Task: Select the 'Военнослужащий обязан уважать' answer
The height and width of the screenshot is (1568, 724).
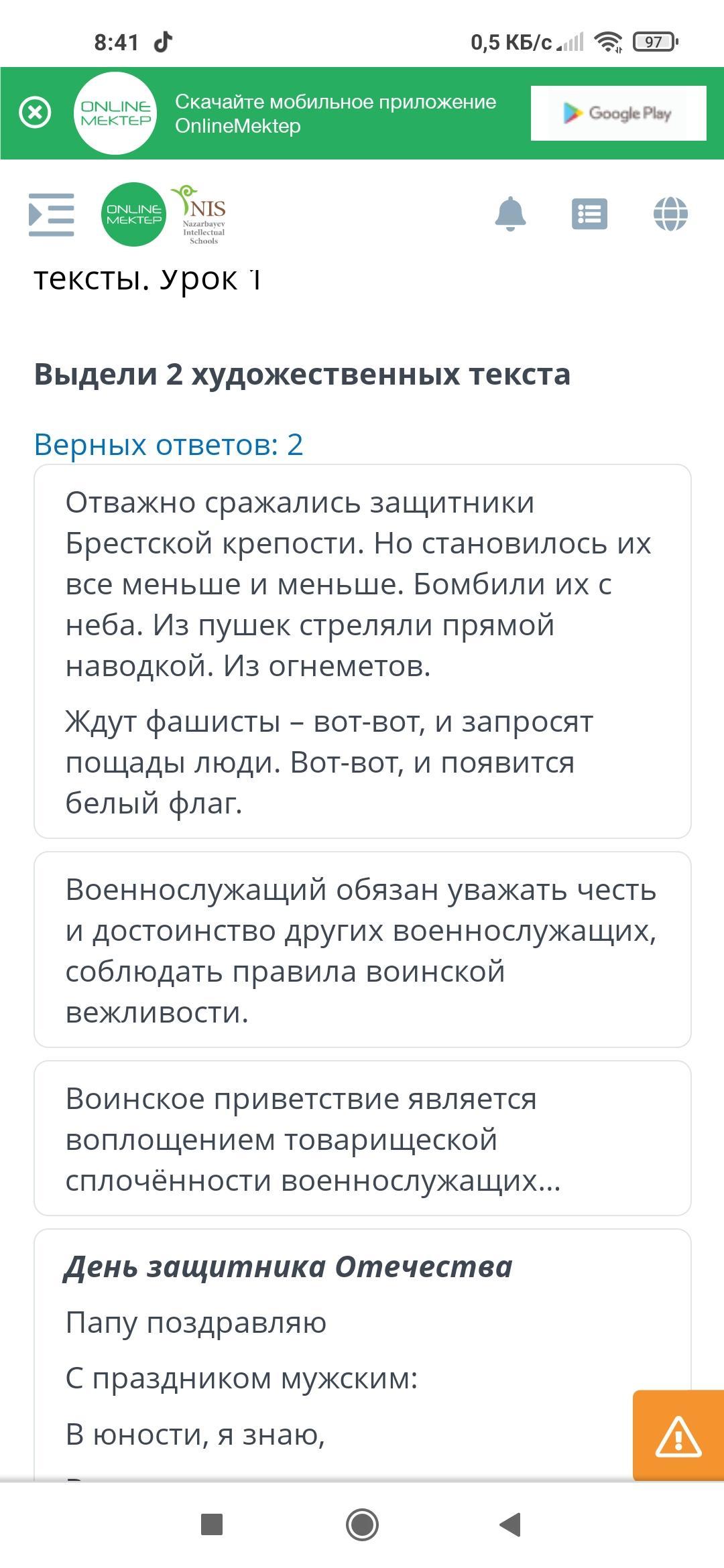Action: coord(363,950)
